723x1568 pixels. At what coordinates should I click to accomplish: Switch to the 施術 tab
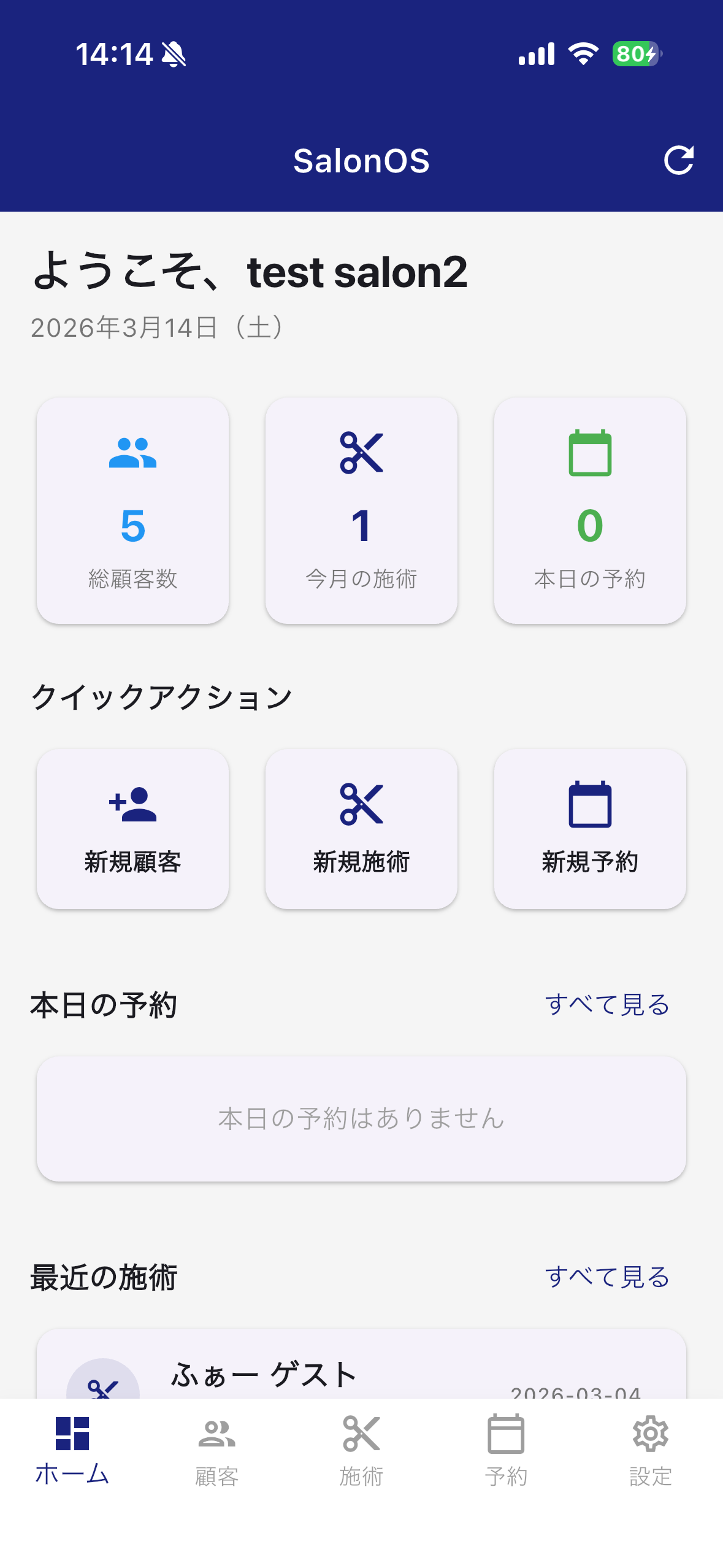pyautogui.click(x=361, y=1450)
